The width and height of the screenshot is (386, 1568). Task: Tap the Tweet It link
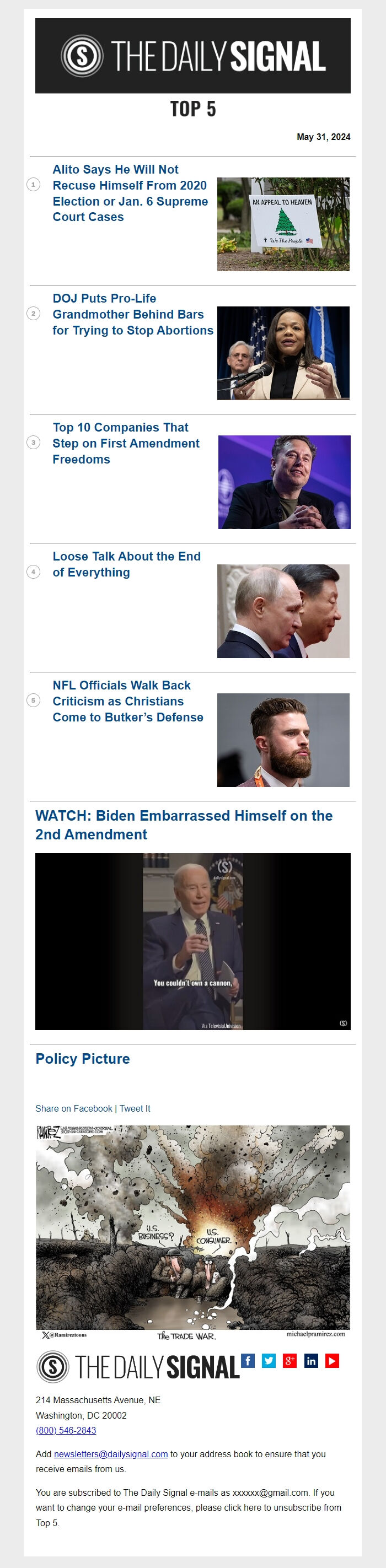[x=135, y=1108]
